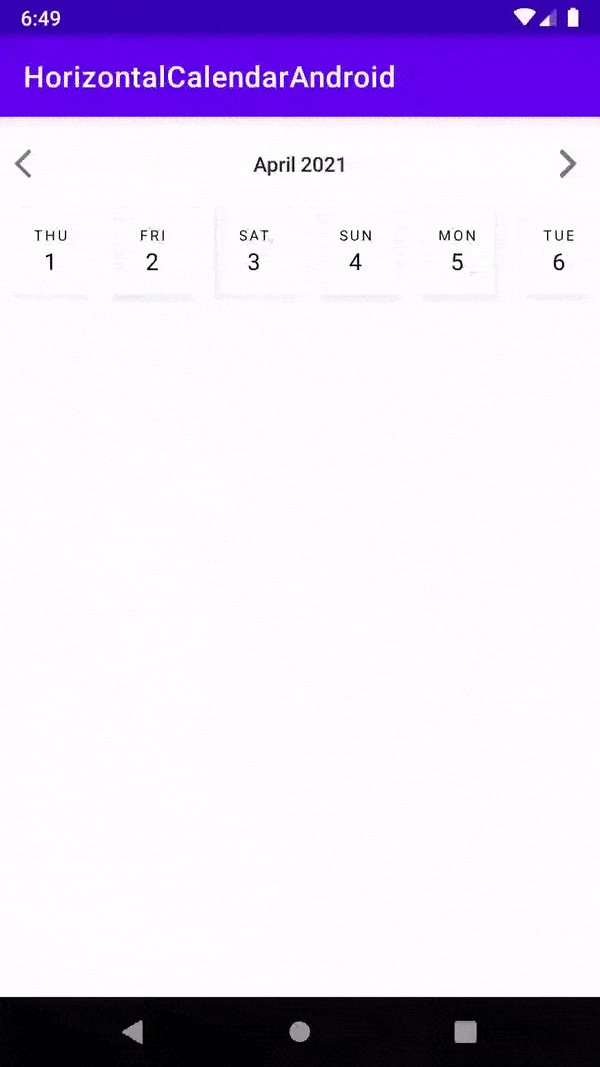The image size is (600, 1067).
Task: Select Friday the 2nd
Action: pyautogui.click(x=152, y=251)
